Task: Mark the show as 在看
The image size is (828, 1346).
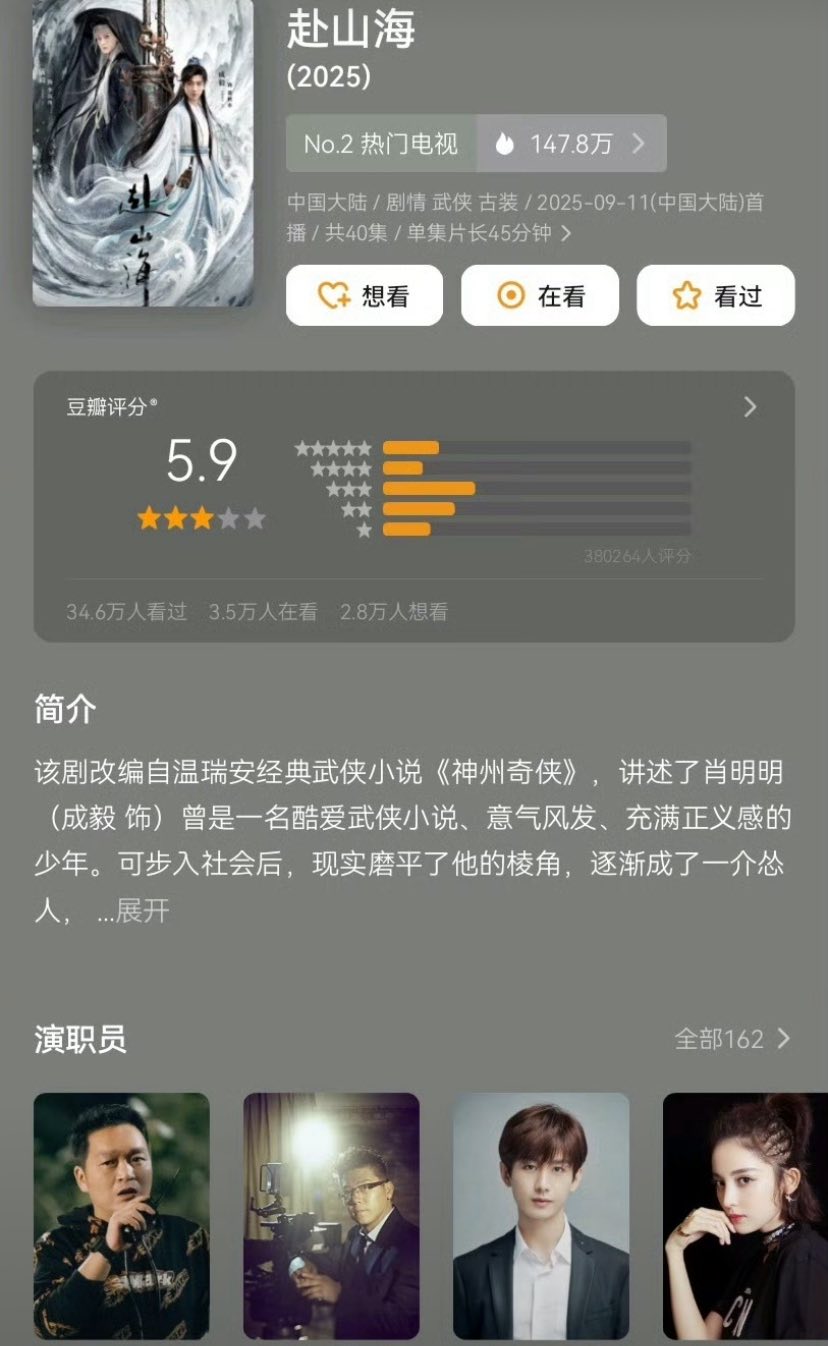Action: (x=539, y=295)
